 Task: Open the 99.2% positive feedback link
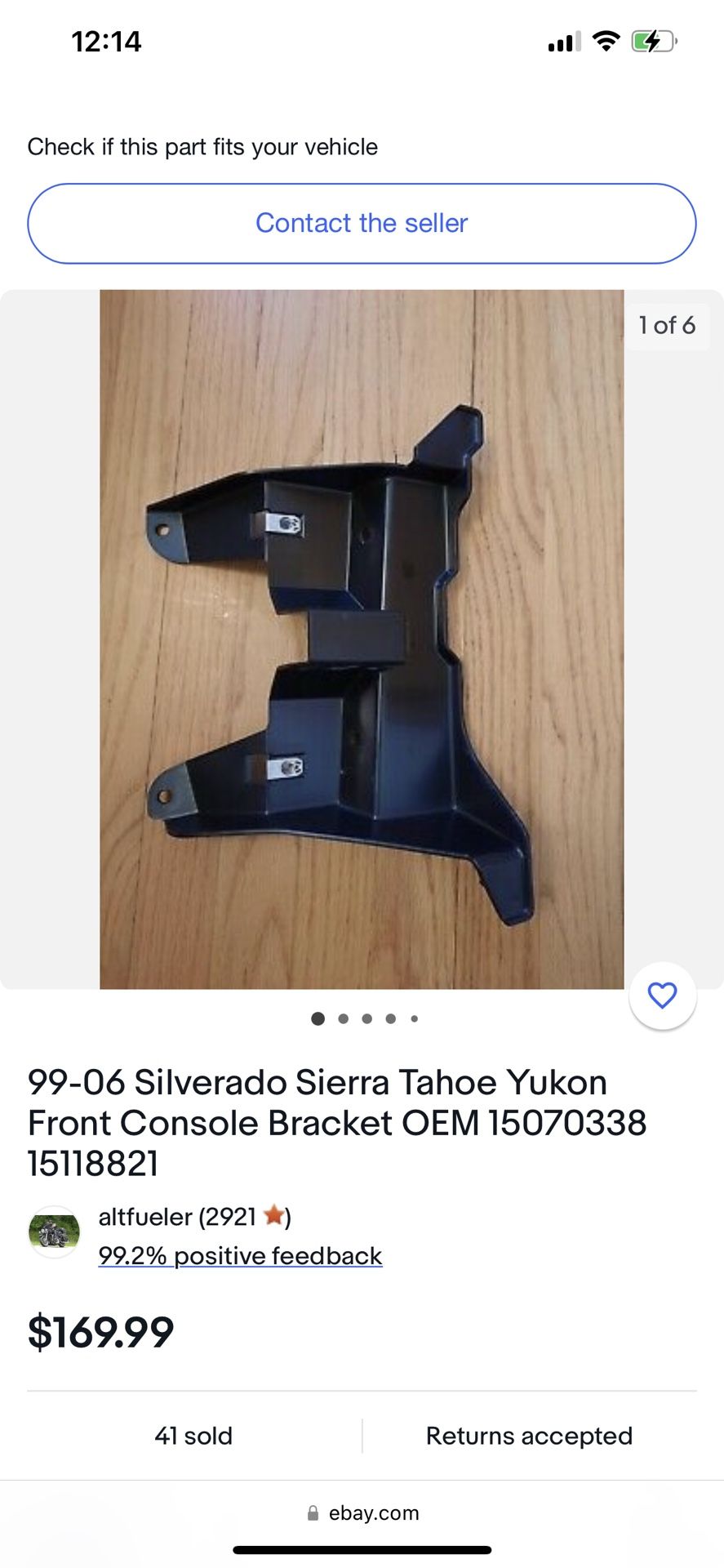coord(240,1255)
